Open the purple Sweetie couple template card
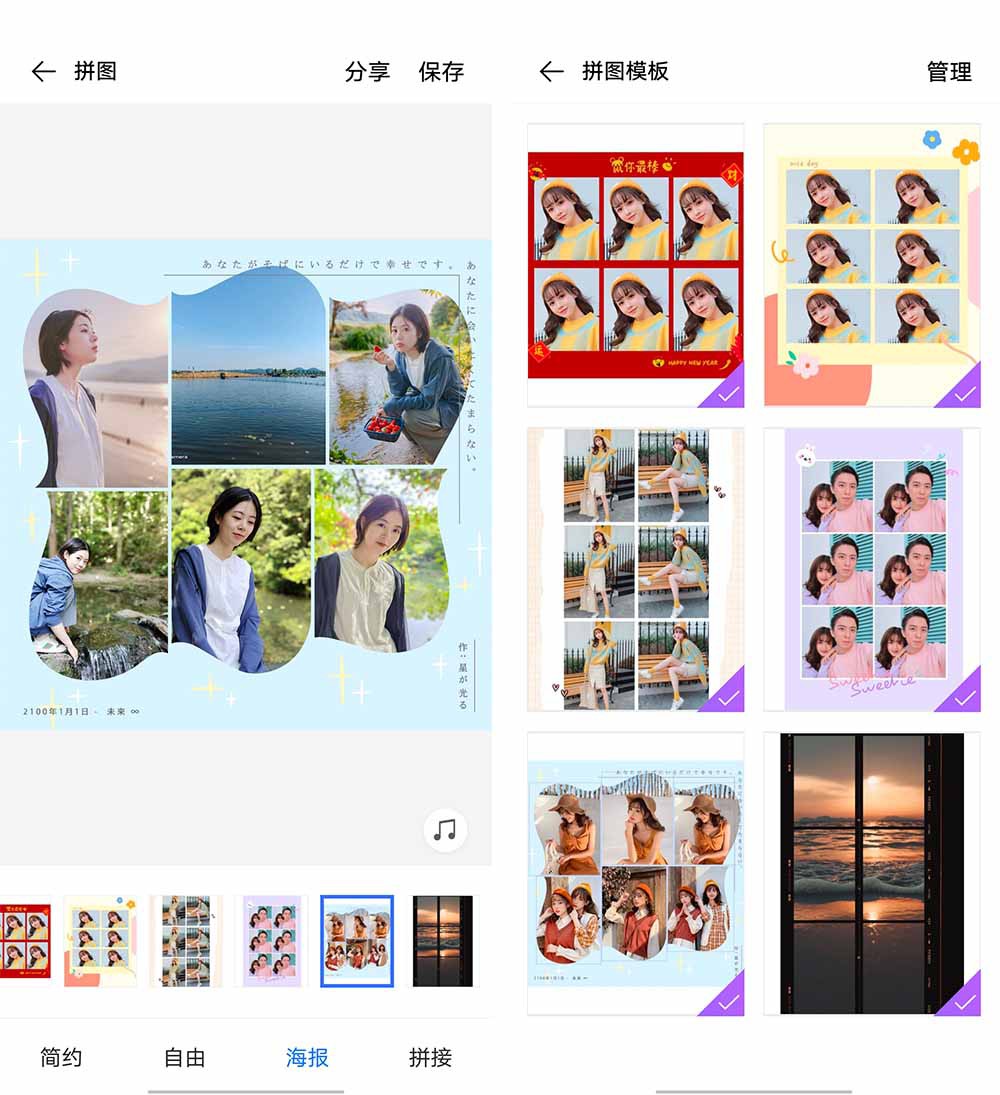Viewport: 1000px width, 1095px height. point(872,569)
